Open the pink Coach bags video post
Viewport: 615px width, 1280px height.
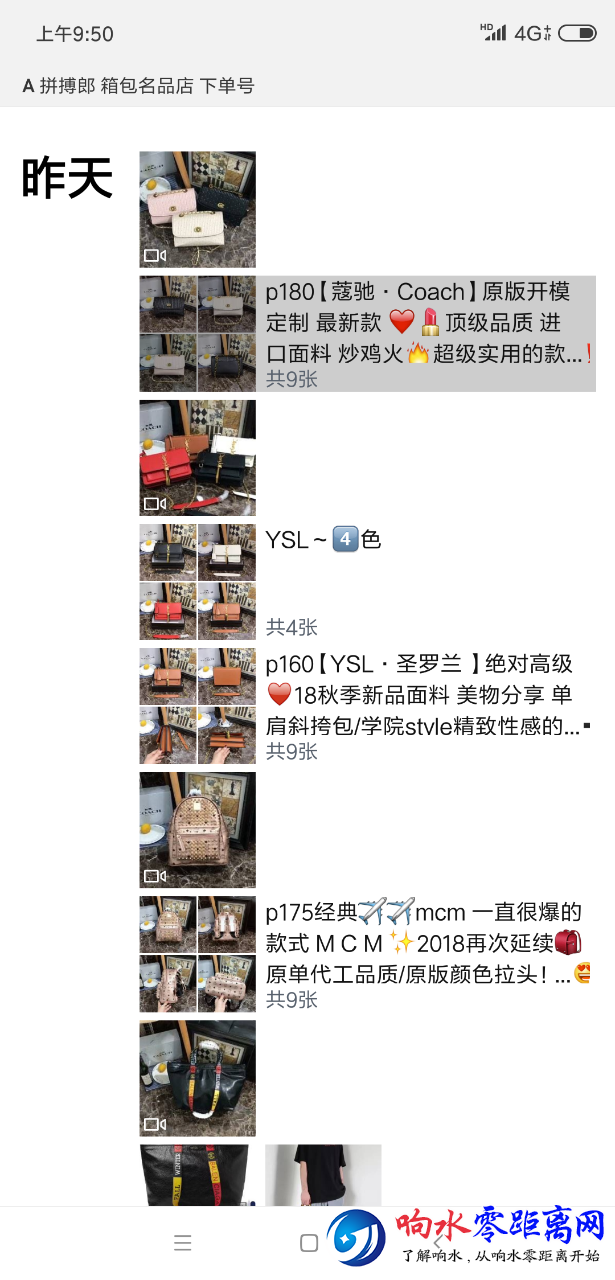pos(197,209)
